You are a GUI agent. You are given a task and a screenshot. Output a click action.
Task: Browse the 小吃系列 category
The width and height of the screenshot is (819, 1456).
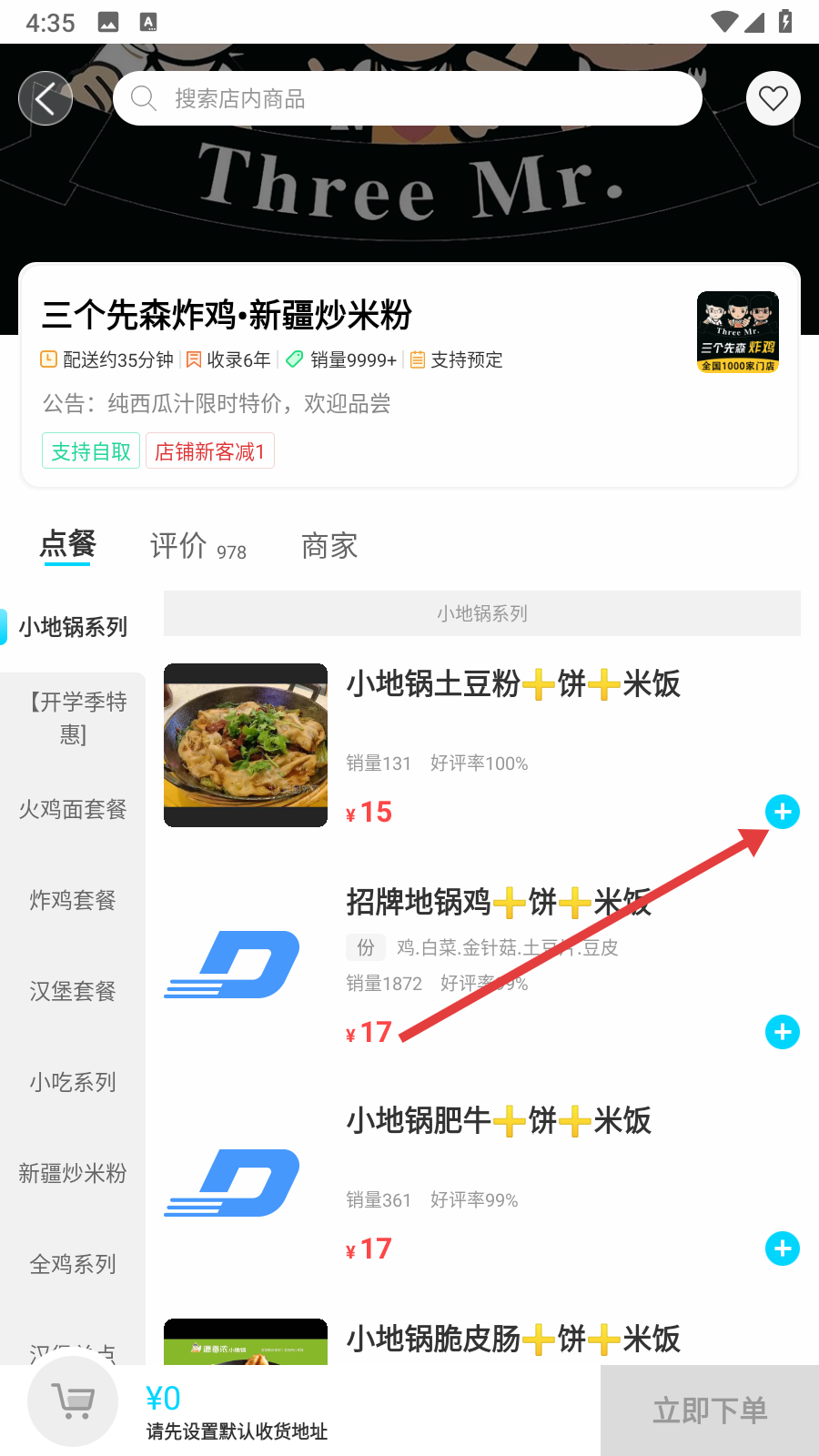(x=73, y=1082)
